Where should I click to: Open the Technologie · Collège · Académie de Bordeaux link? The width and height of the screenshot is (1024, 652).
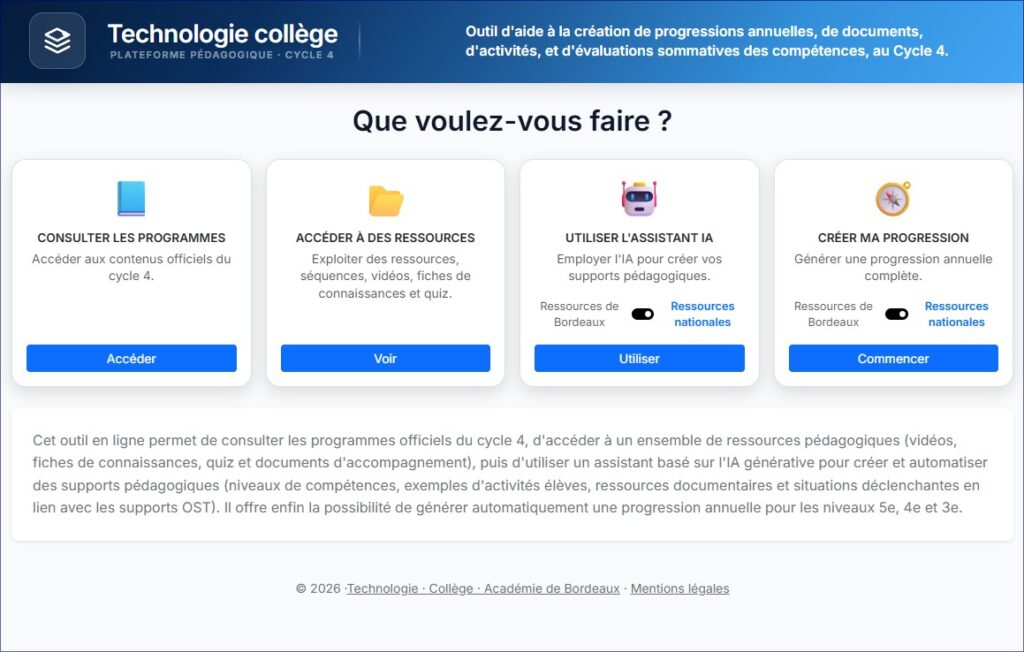coord(483,589)
